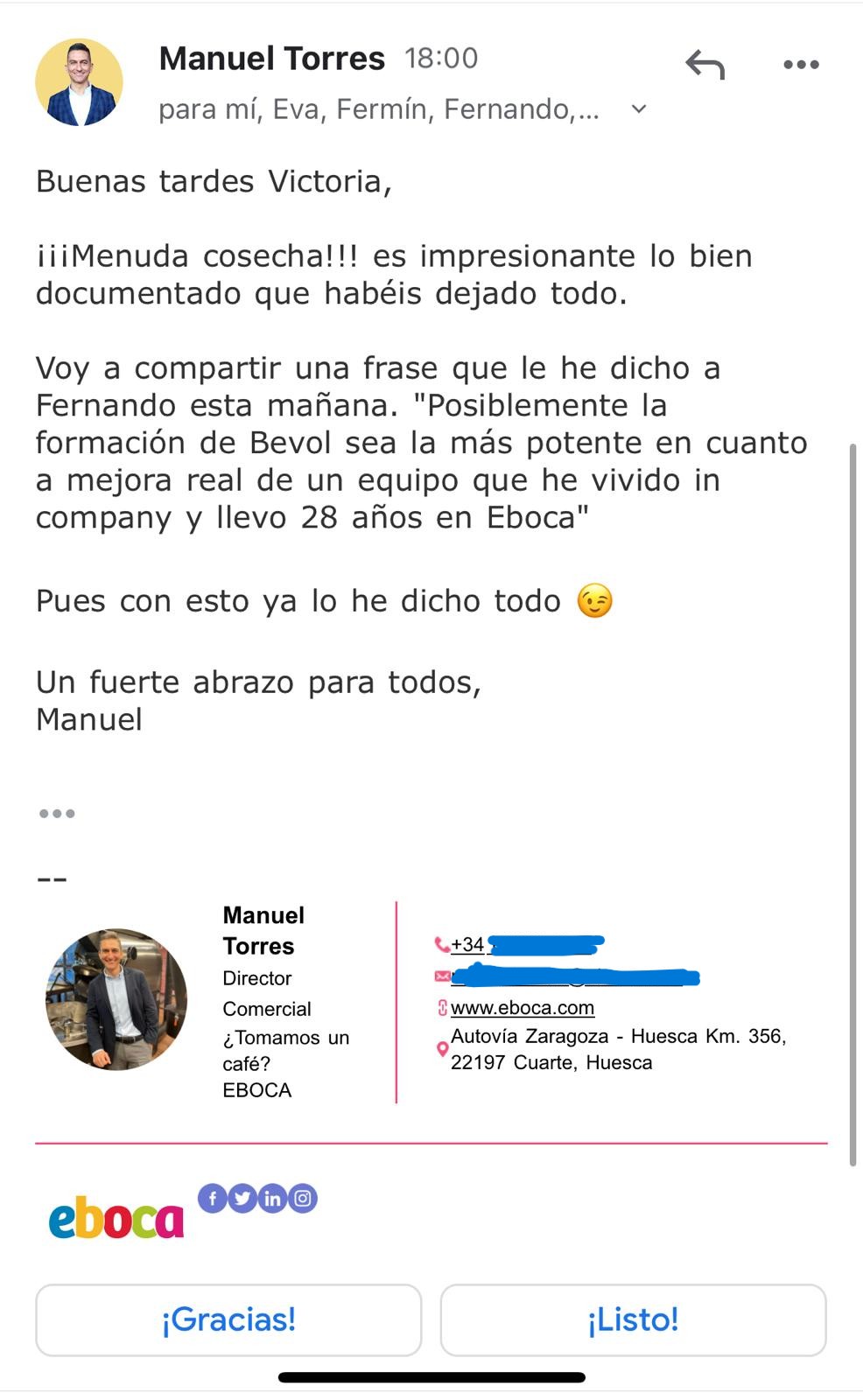Send the ¡Listo! smart reply
This screenshot has height=1400, width=863.
coord(633,1319)
